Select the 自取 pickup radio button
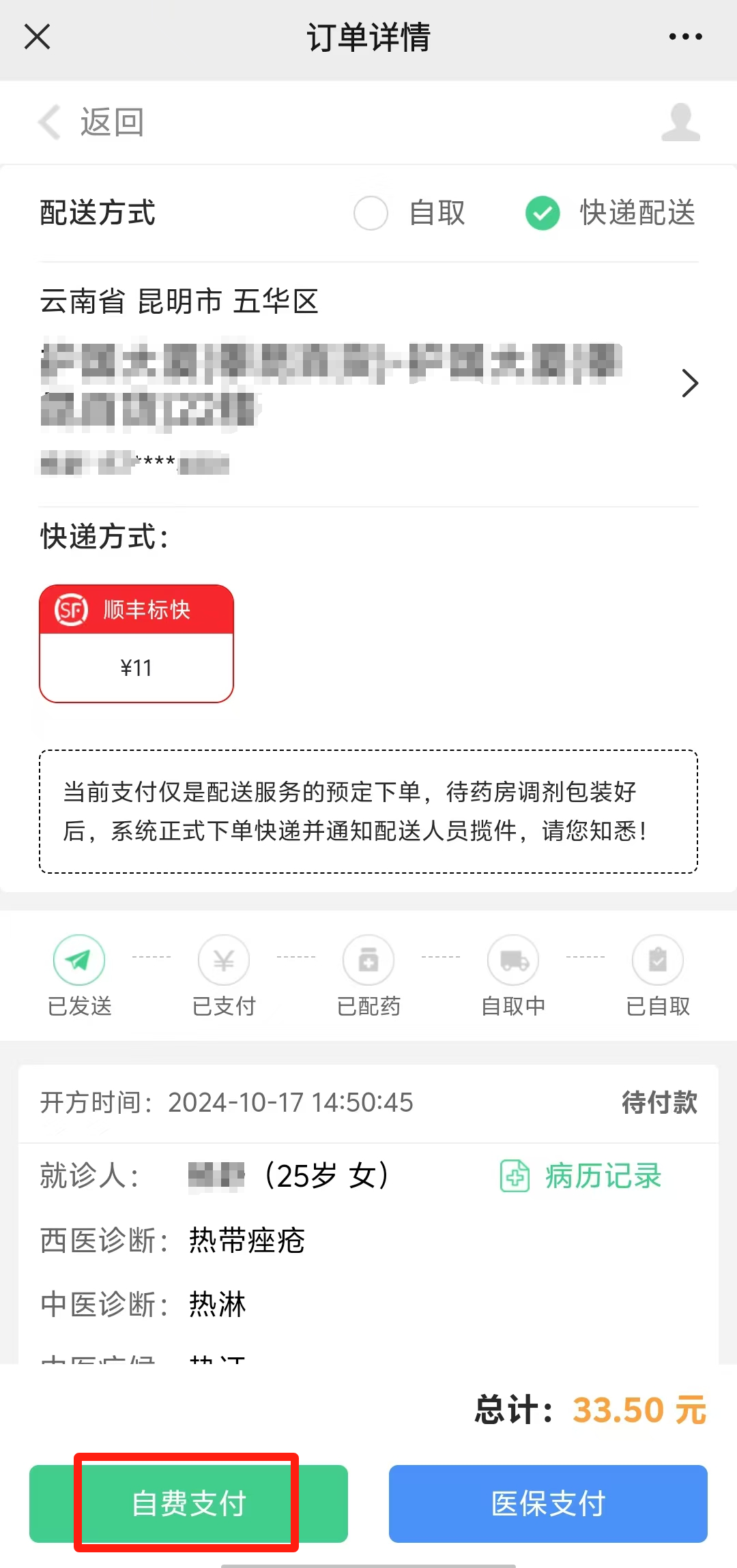This screenshot has width=737, height=1568. click(371, 213)
